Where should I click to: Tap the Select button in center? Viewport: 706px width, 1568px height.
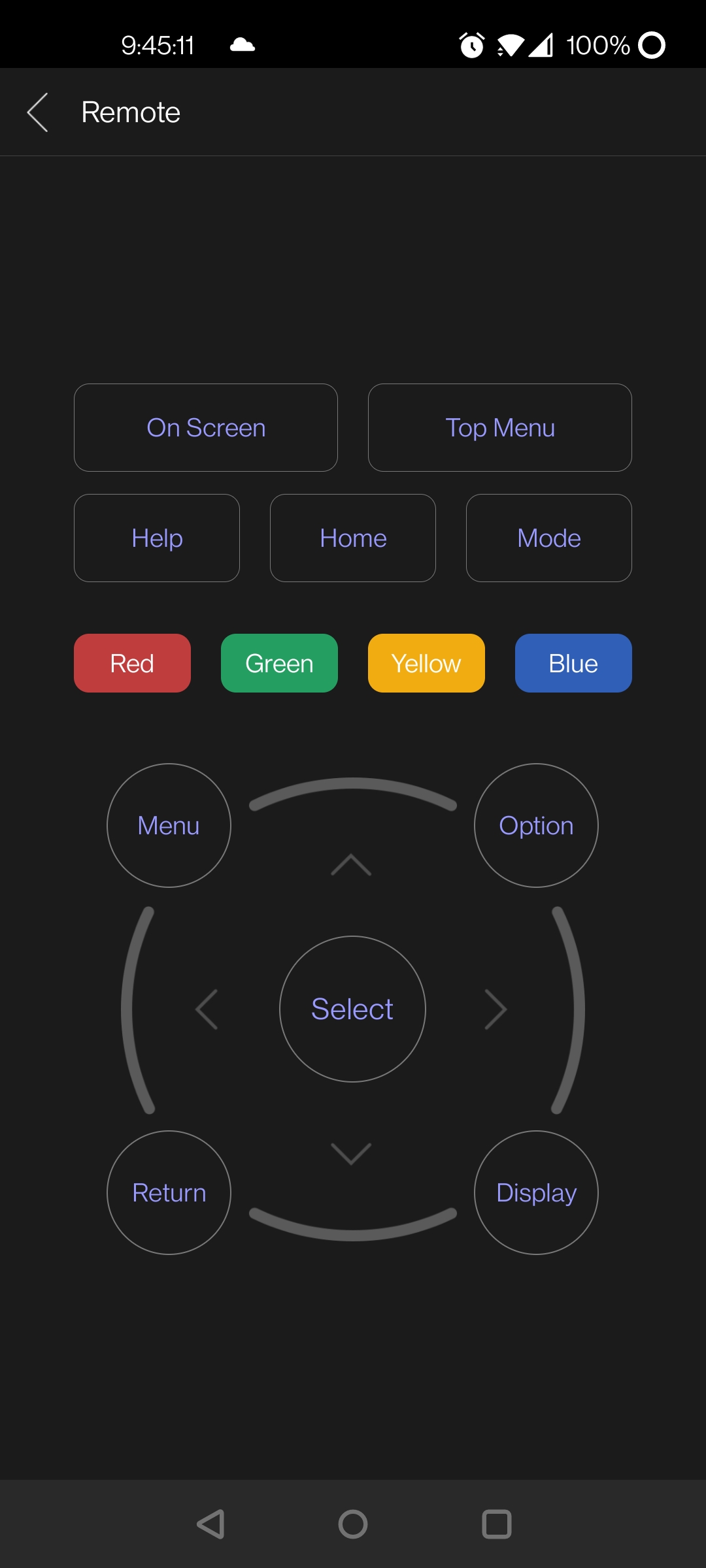tap(352, 1009)
